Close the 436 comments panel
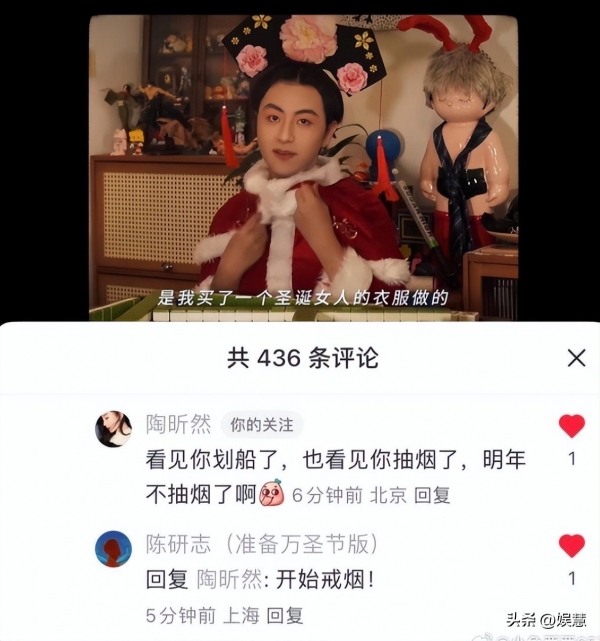The height and width of the screenshot is (641, 600). (576, 358)
